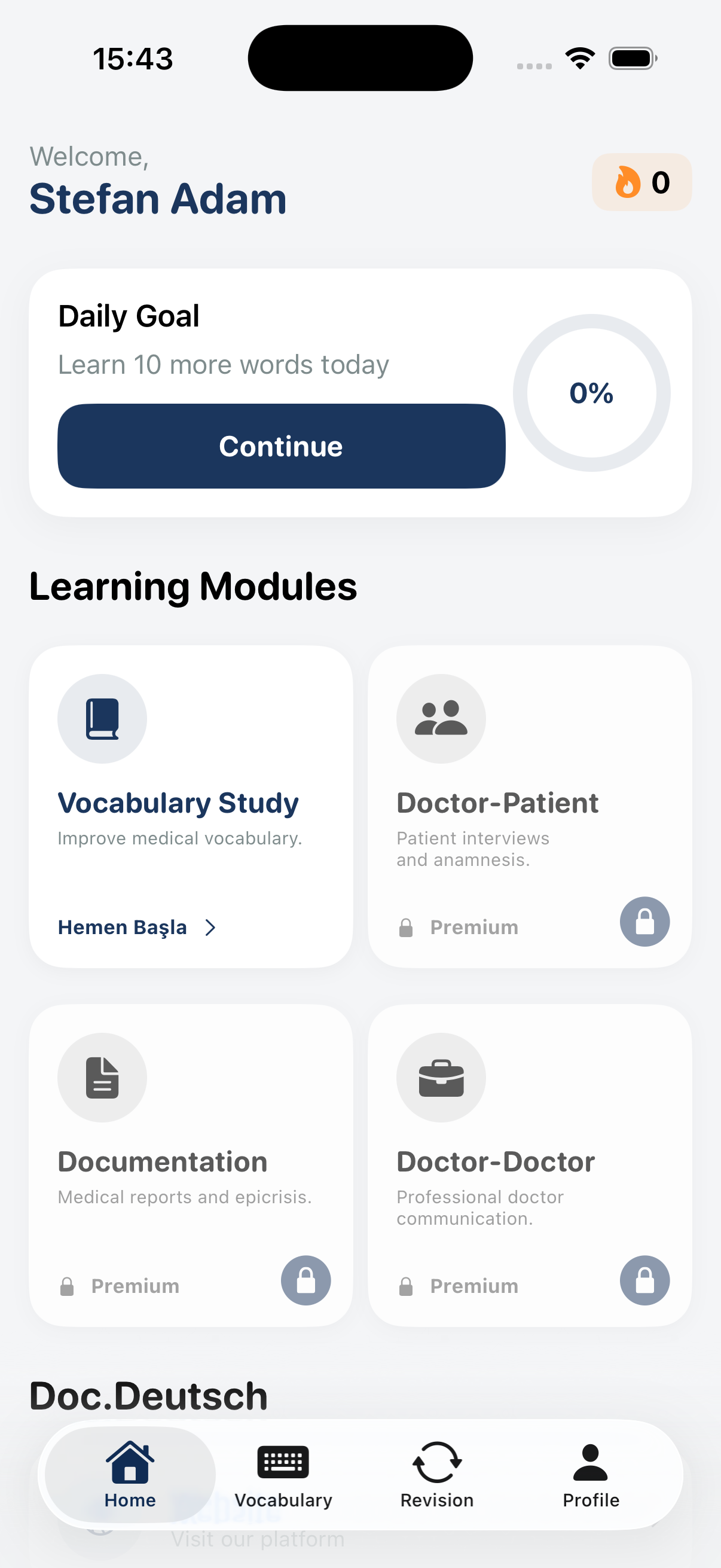721x1568 pixels.
Task: Select the Home house icon
Action: (130, 1463)
